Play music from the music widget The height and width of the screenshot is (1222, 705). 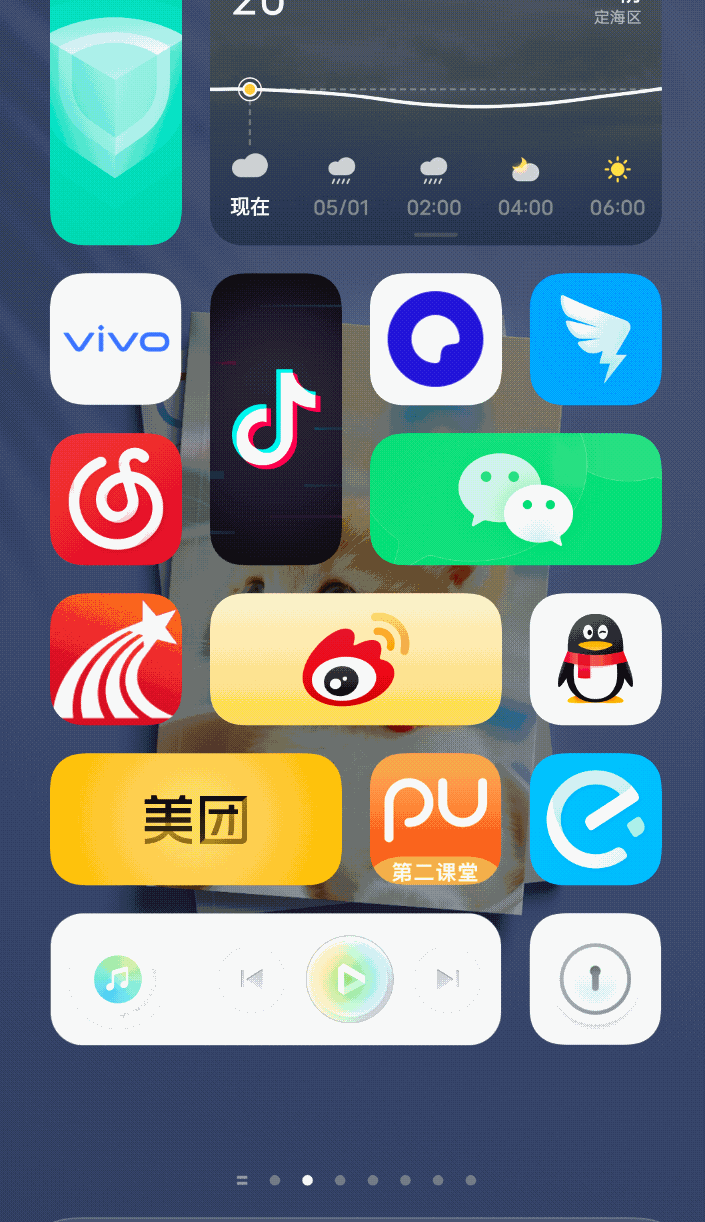pos(350,980)
